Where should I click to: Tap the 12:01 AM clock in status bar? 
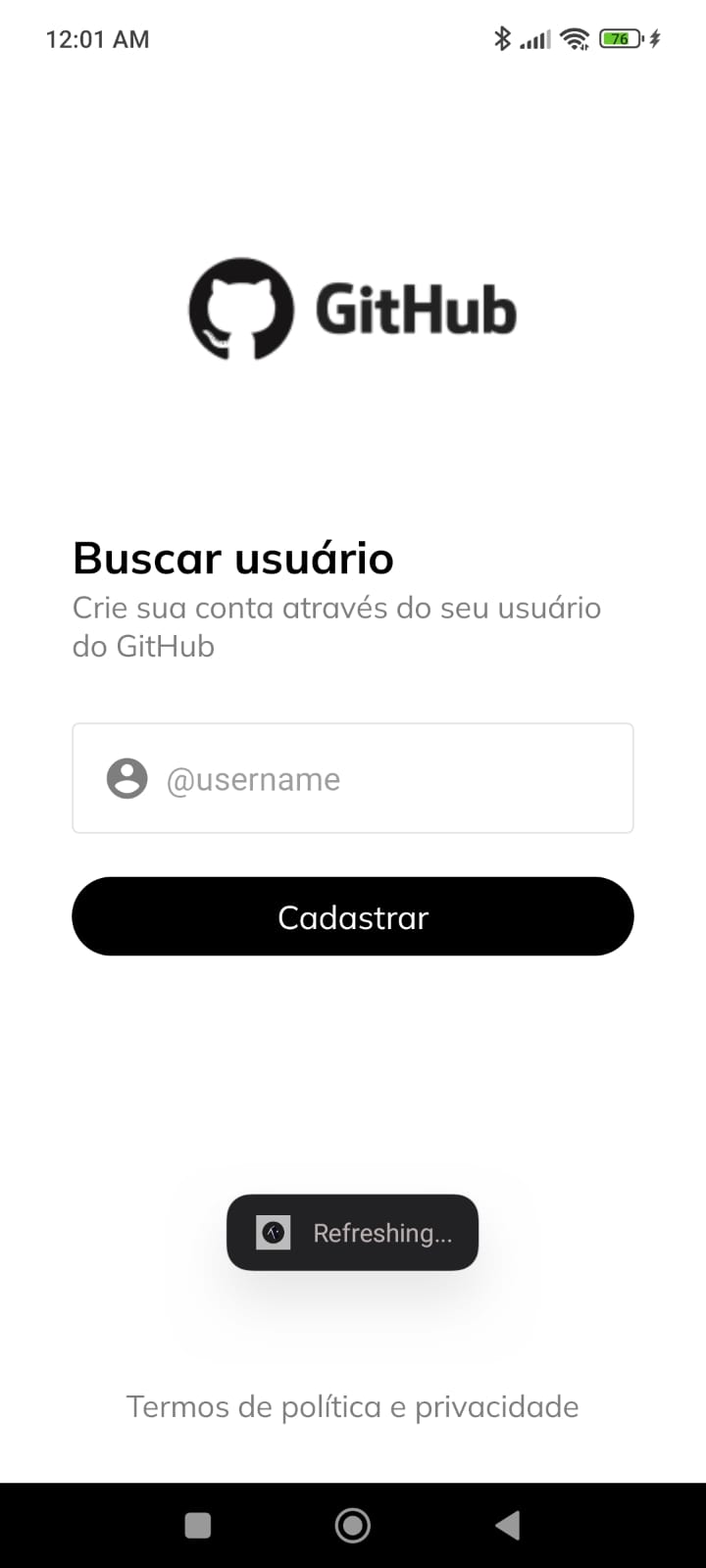click(98, 38)
